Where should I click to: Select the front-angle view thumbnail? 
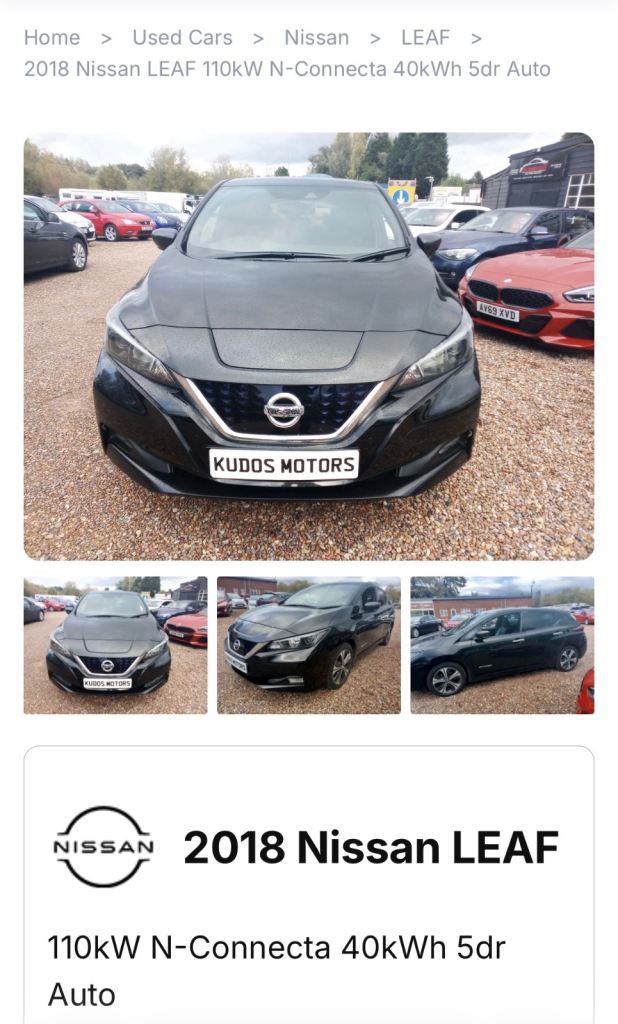[308, 645]
